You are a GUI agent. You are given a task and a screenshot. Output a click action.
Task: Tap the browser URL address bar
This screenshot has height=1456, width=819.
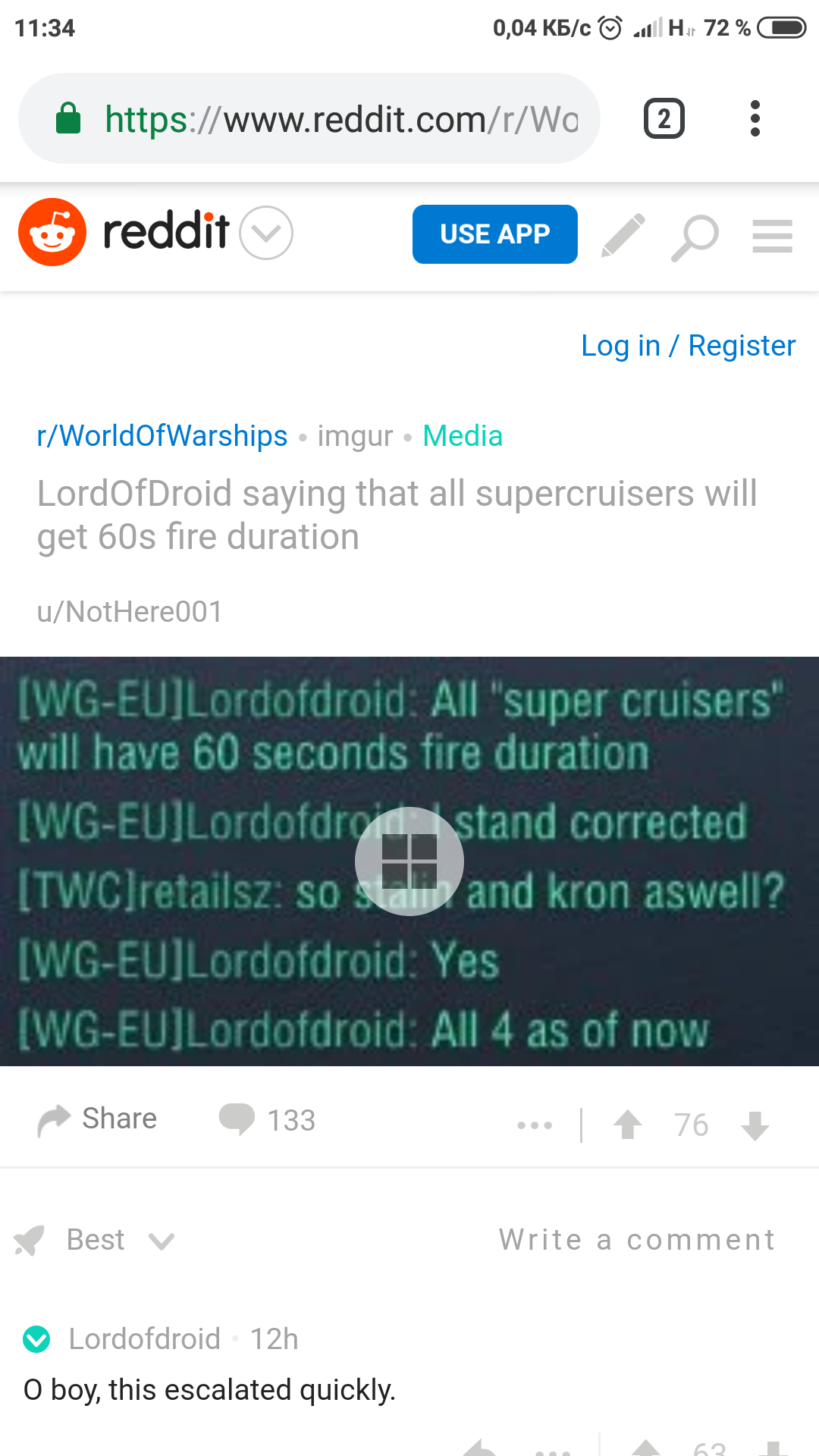pyautogui.click(x=309, y=118)
